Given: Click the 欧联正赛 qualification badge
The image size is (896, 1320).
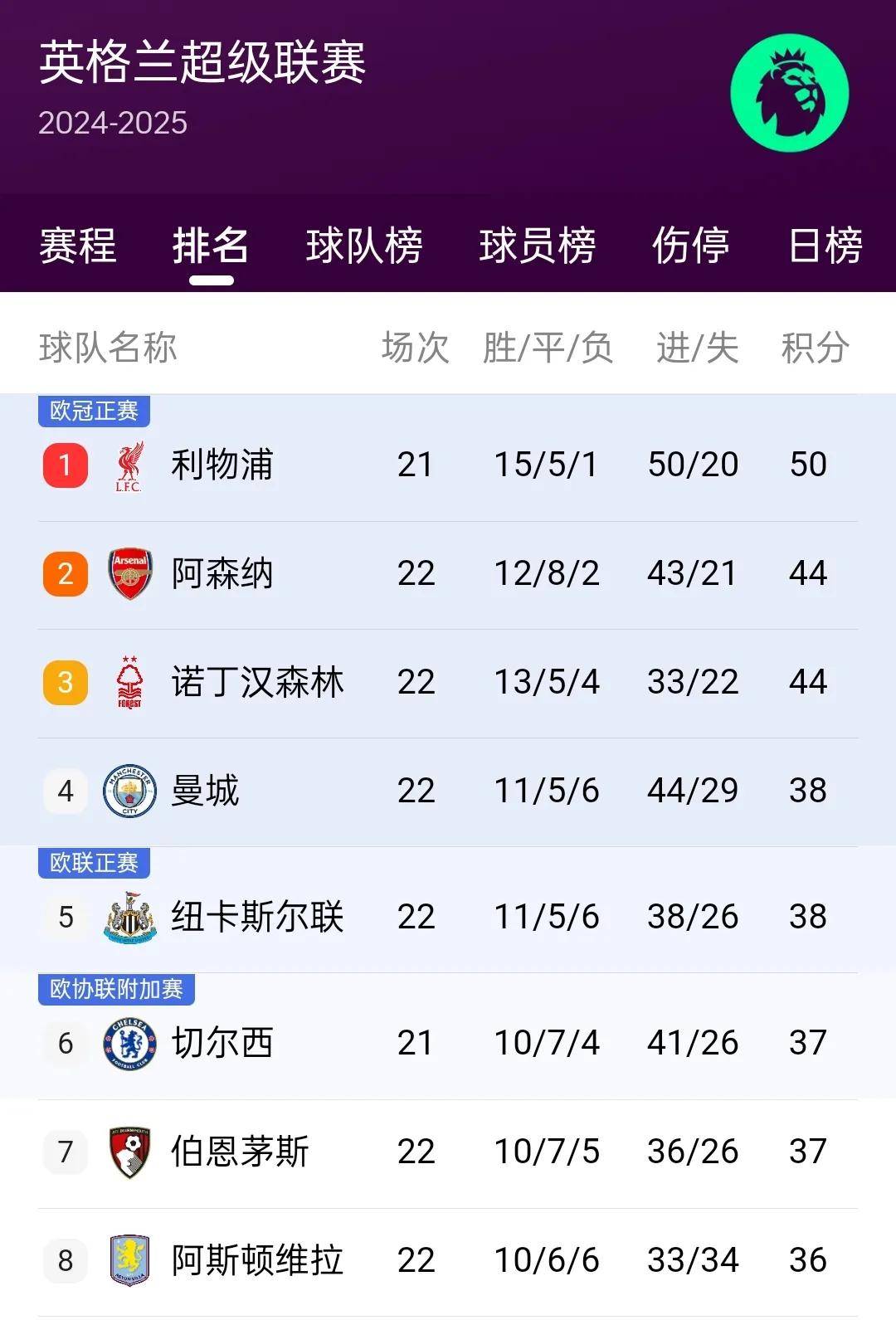Looking at the screenshot, I should click(x=94, y=863).
